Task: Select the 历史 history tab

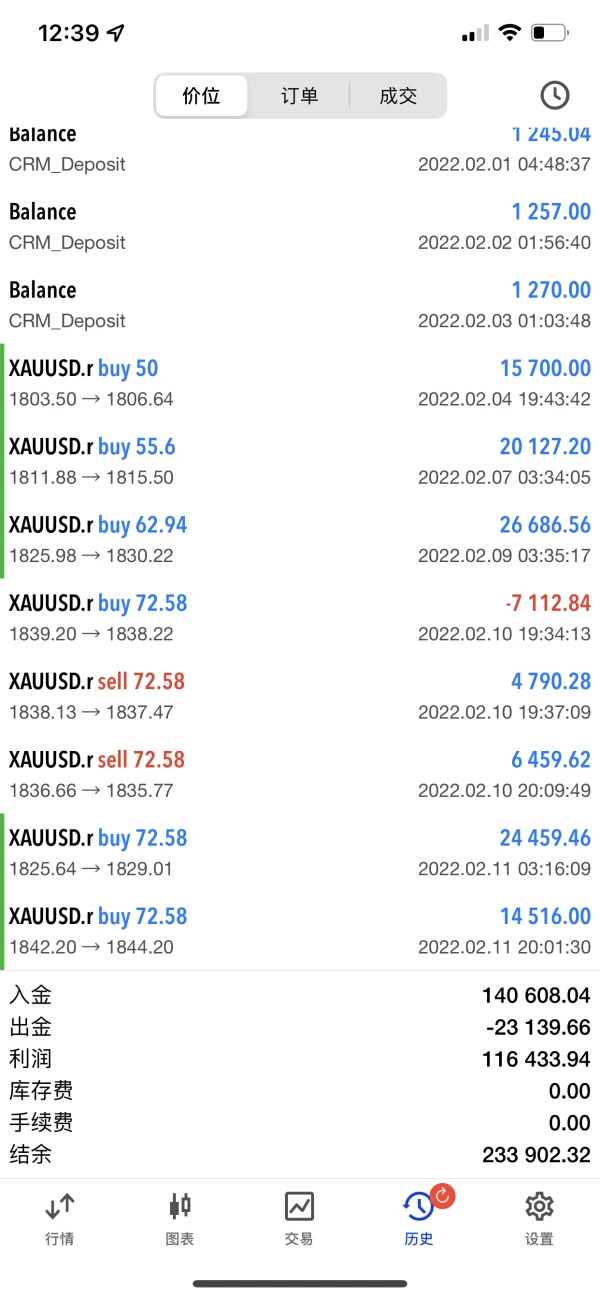Action: (419, 1218)
